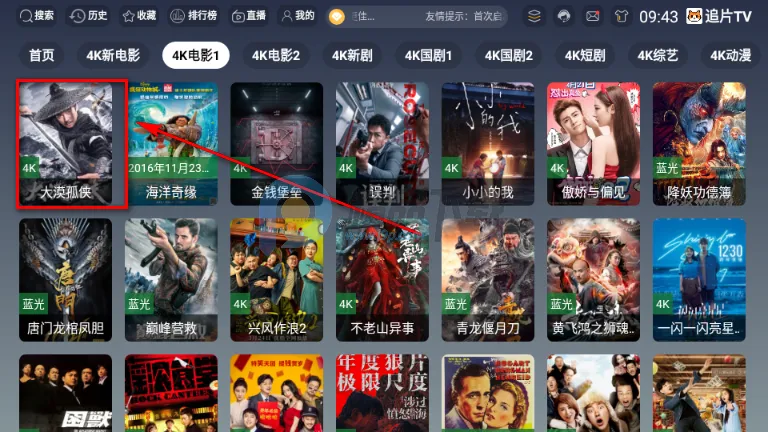Open the movie 大漠孤侠
Image resolution: width=768 pixels, height=432 pixels.
(71, 143)
